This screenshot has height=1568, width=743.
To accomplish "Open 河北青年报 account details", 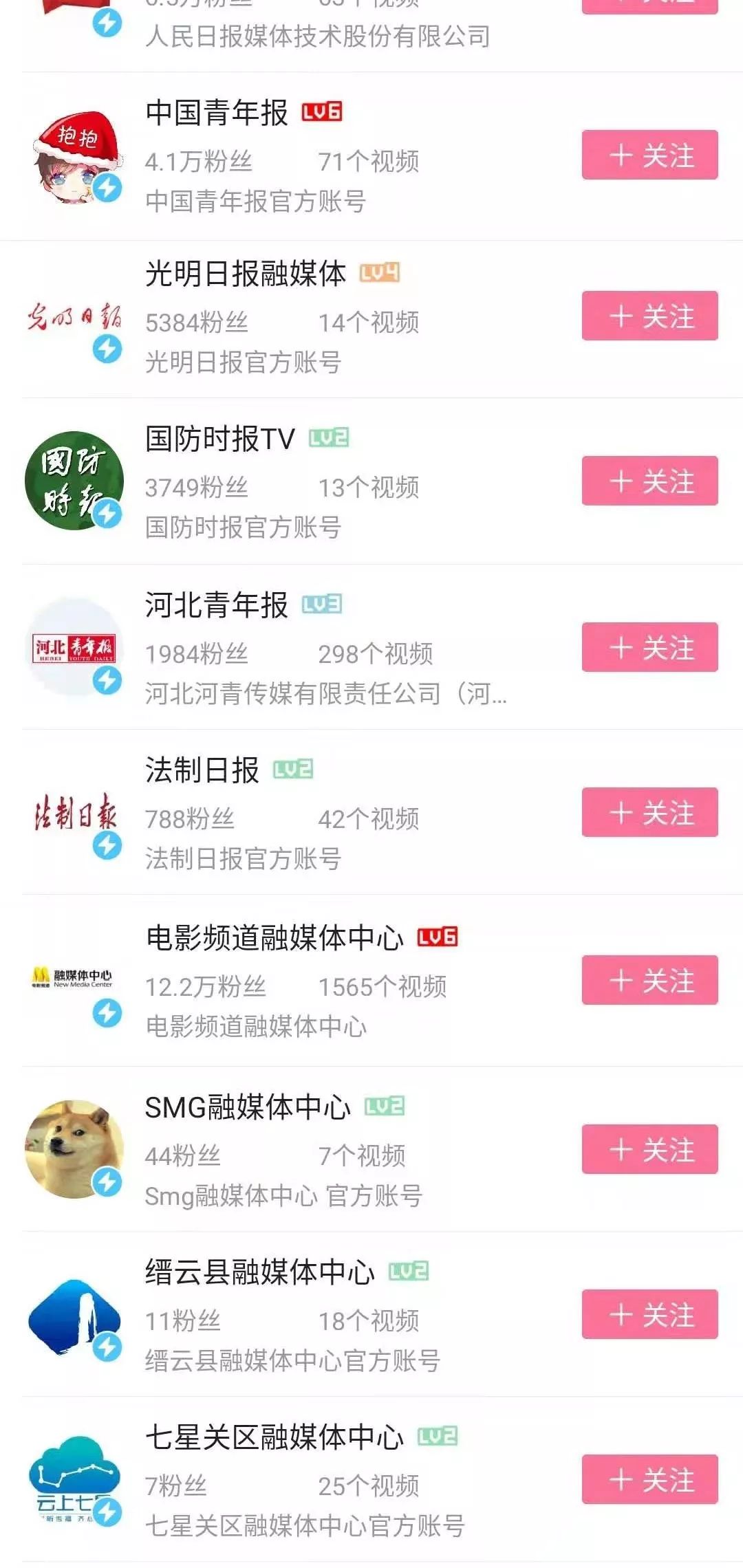I will [x=216, y=605].
